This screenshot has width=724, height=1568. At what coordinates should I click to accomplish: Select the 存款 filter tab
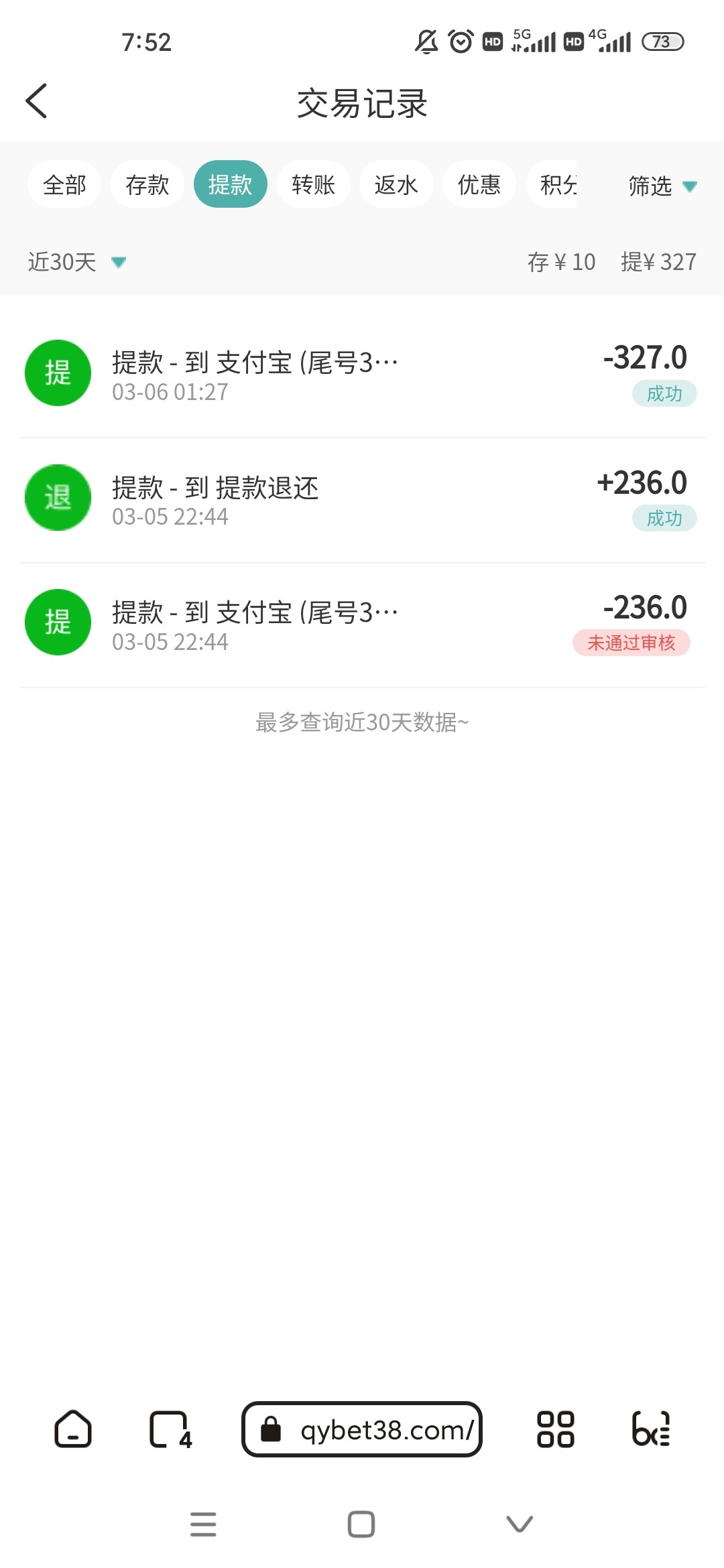(147, 184)
